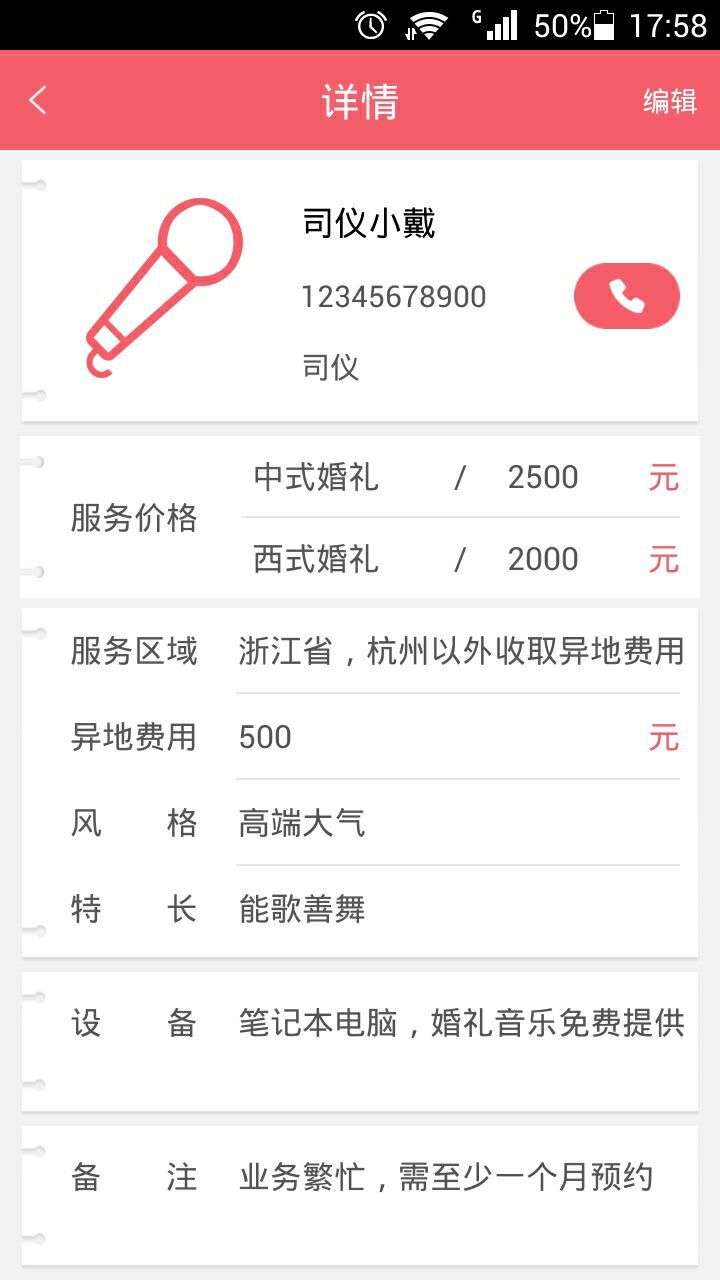The width and height of the screenshot is (720, 1280).
Task: Tap the pink phone call icon
Action: (x=626, y=296)
